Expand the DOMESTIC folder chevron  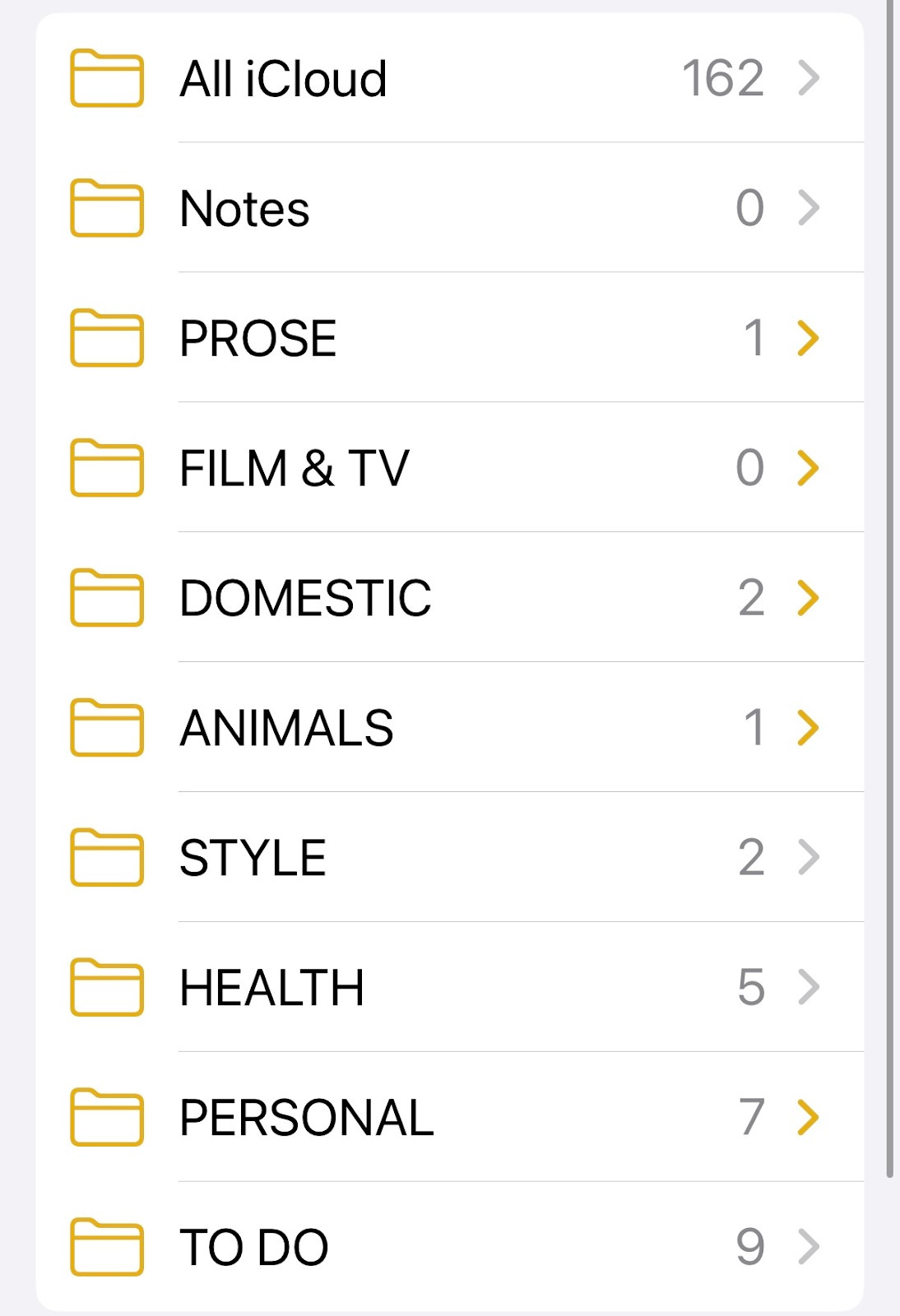(809, 598)
